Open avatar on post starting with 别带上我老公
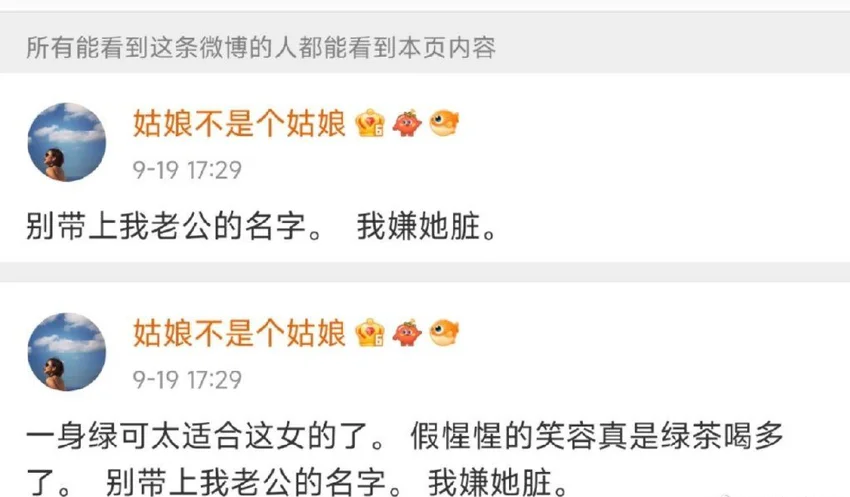 coord(67,142)
